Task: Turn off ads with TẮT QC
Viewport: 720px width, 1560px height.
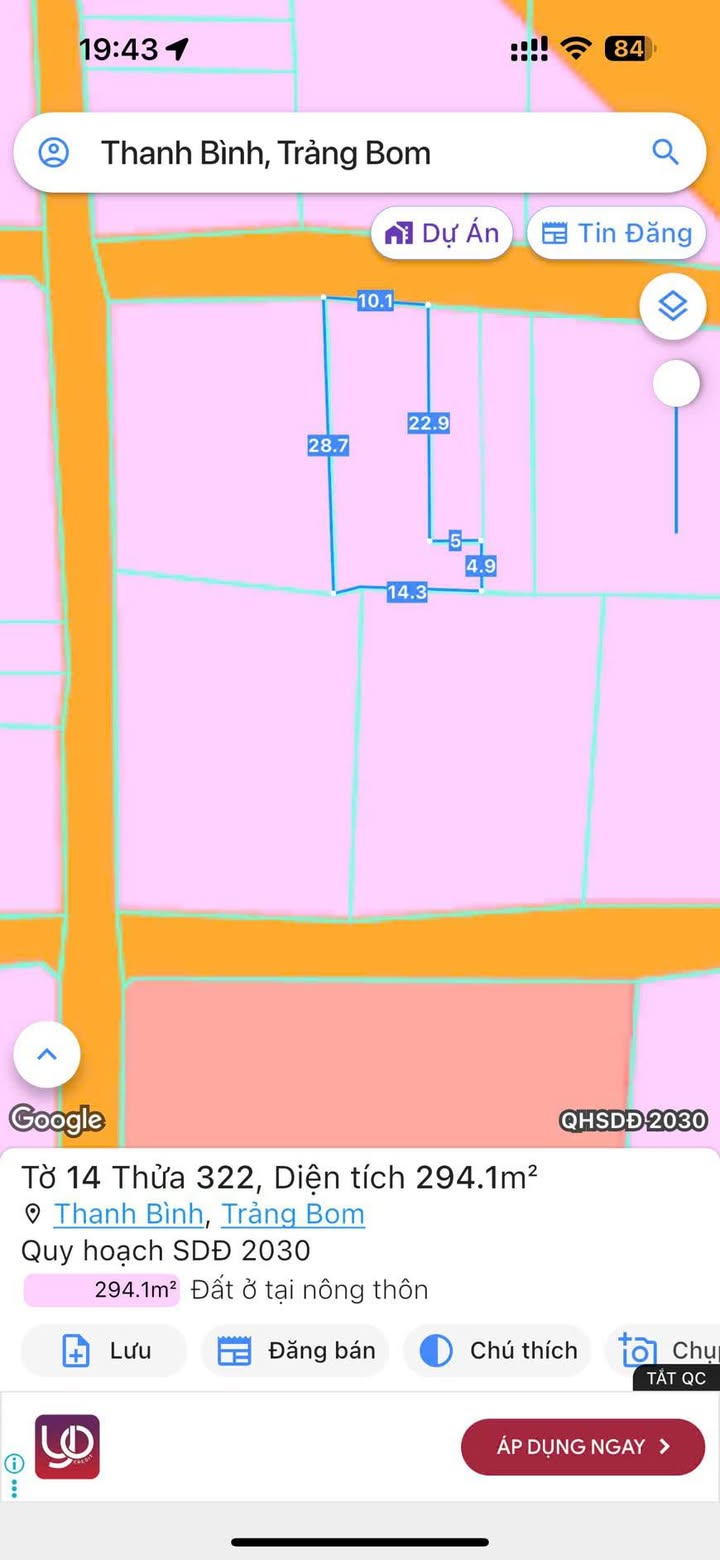Action: (676, 1378)
